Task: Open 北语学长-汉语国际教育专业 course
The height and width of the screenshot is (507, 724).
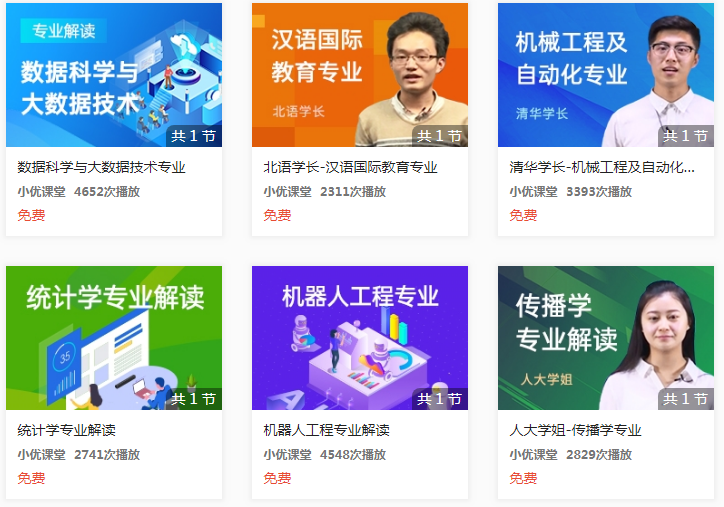Action: click(359, 76)
